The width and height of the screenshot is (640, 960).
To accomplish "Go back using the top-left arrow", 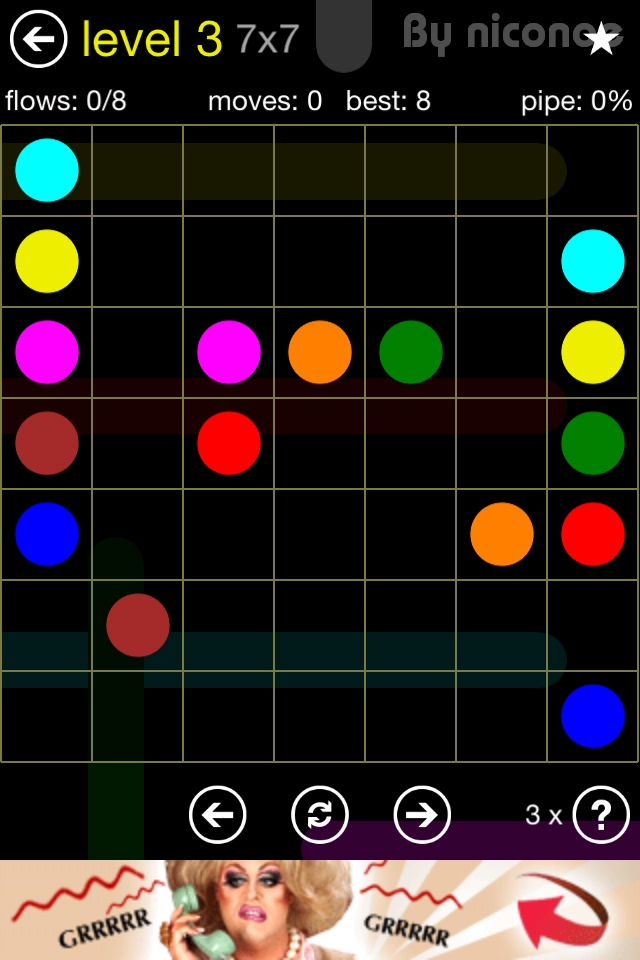I will pos(38,39).
